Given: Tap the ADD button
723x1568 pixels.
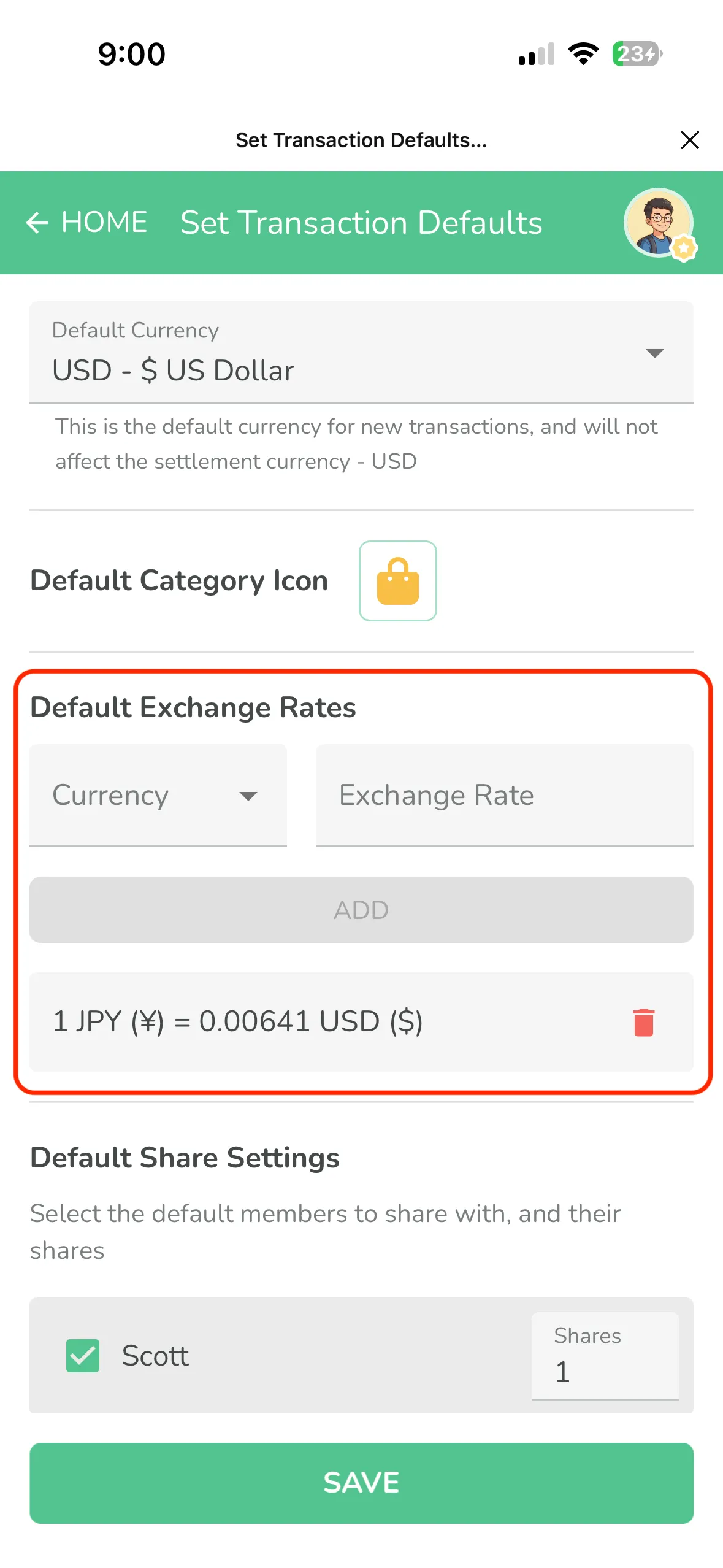Looking at the screenshot, I should tap(361, 910).
